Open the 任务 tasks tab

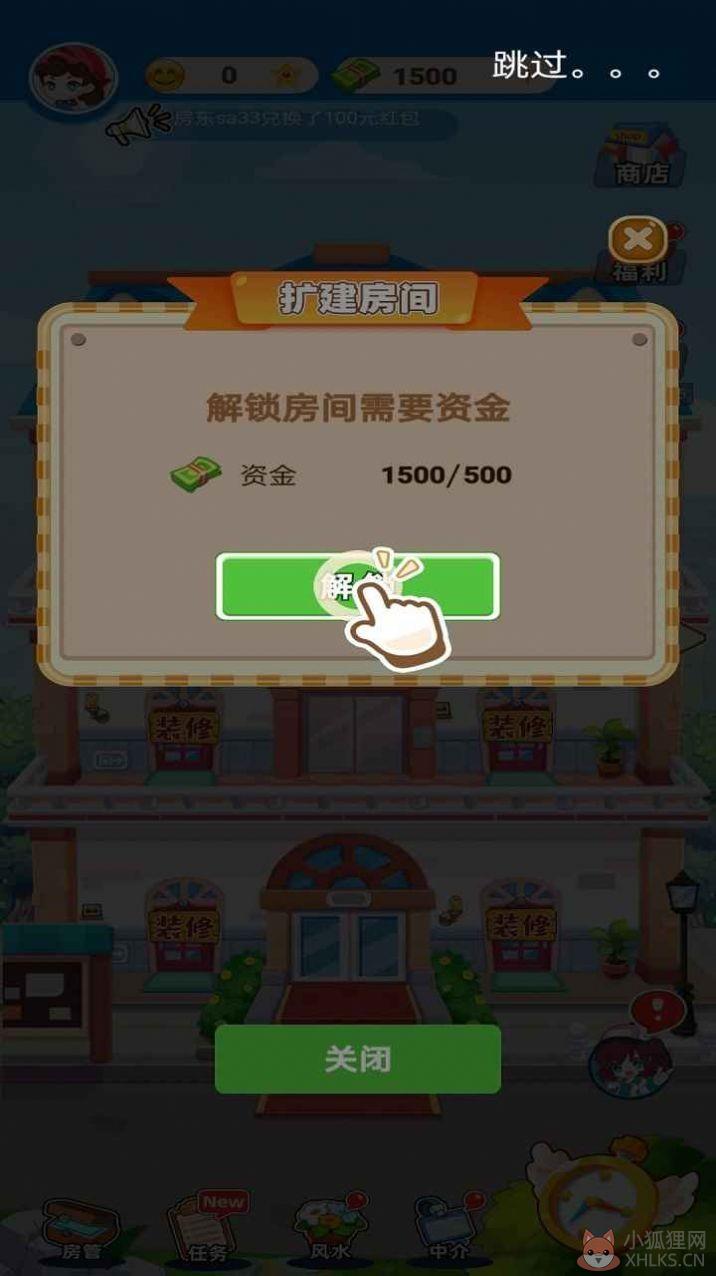pyautogui.click(x=207, y=1228)
